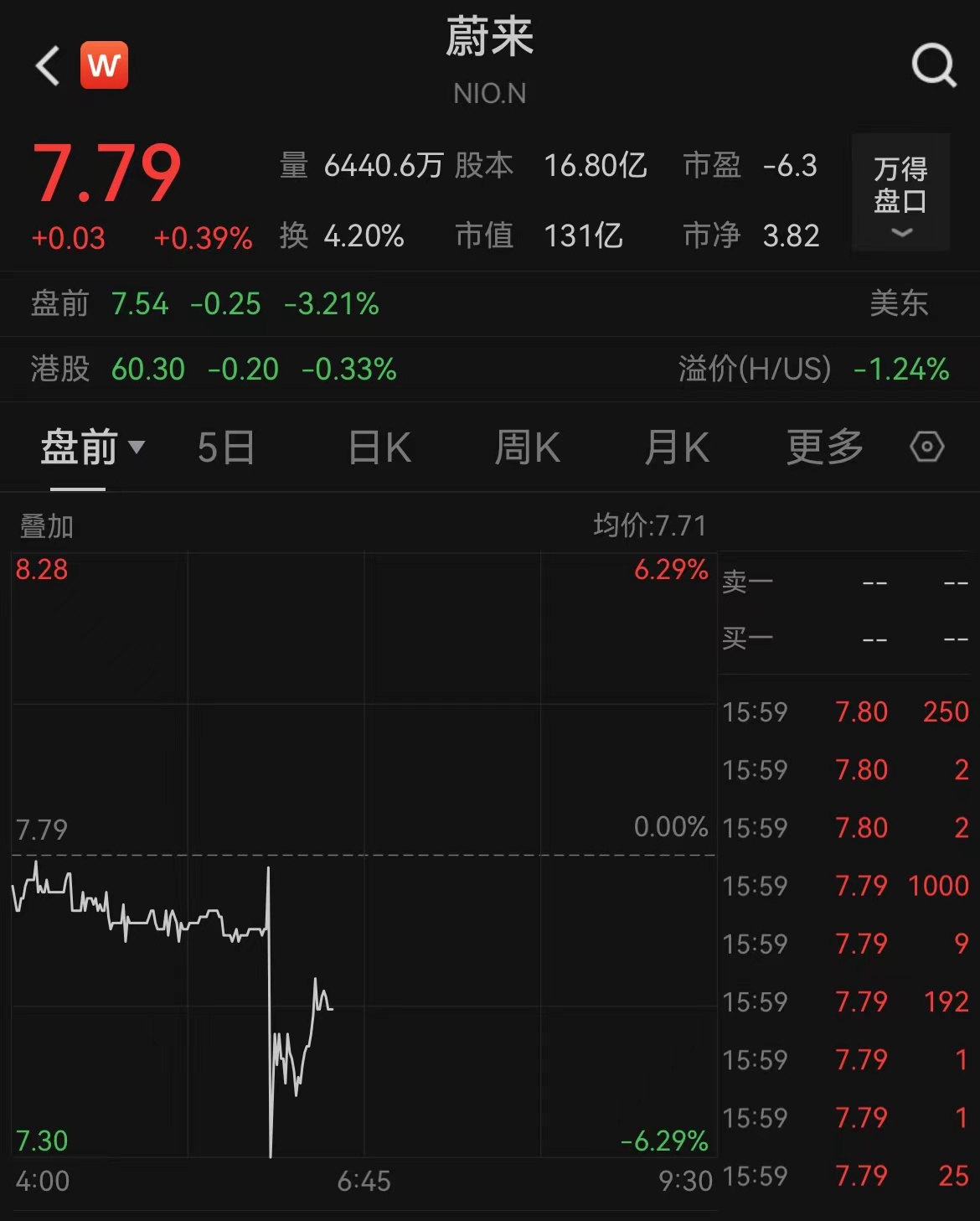Screen dimensions: 980x1221
Task: Expand the 更多 chart options
Action: tap(823, 448)
